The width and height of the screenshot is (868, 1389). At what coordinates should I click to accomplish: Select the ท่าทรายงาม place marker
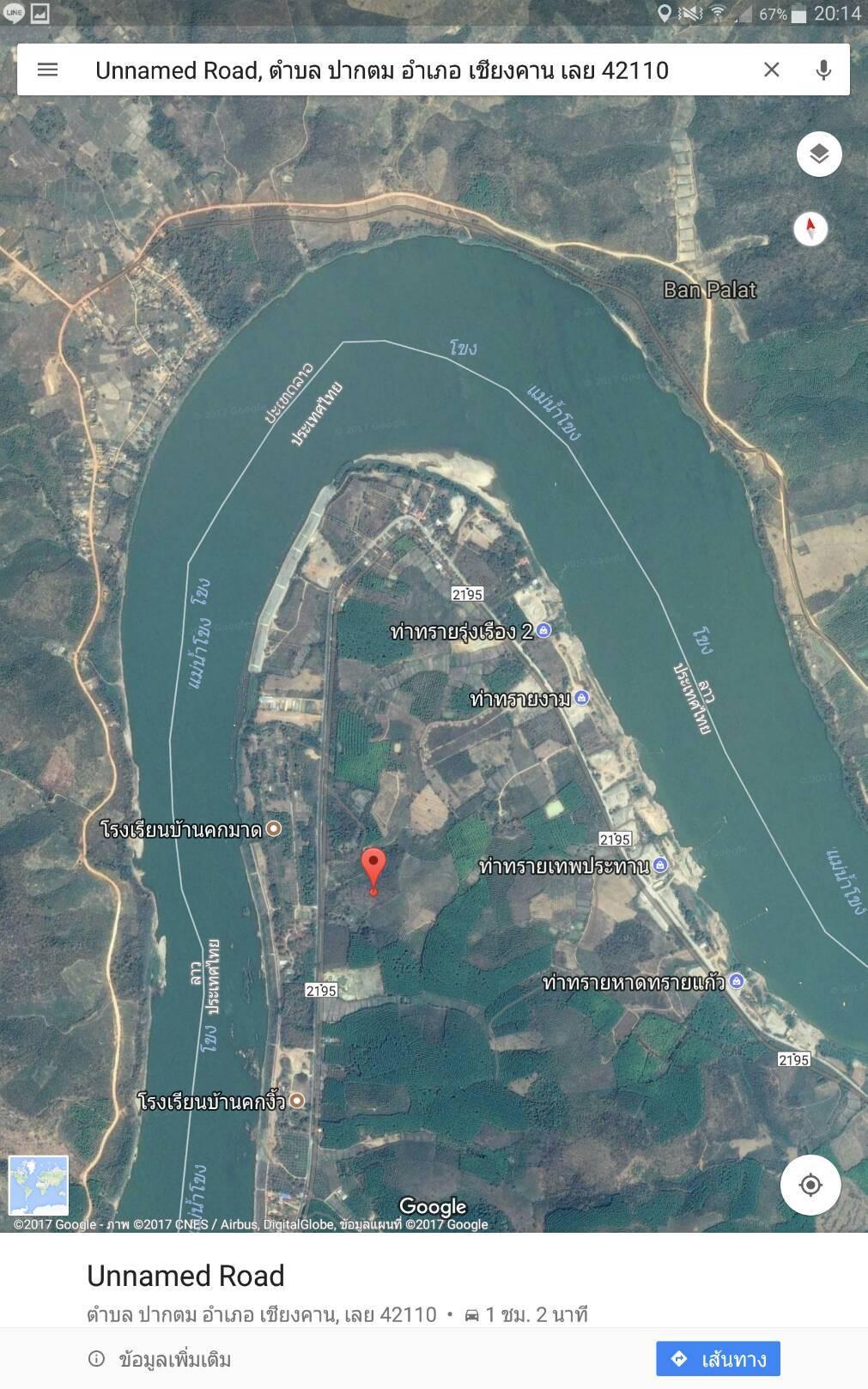pyautogui.click(x=581, y=698)
